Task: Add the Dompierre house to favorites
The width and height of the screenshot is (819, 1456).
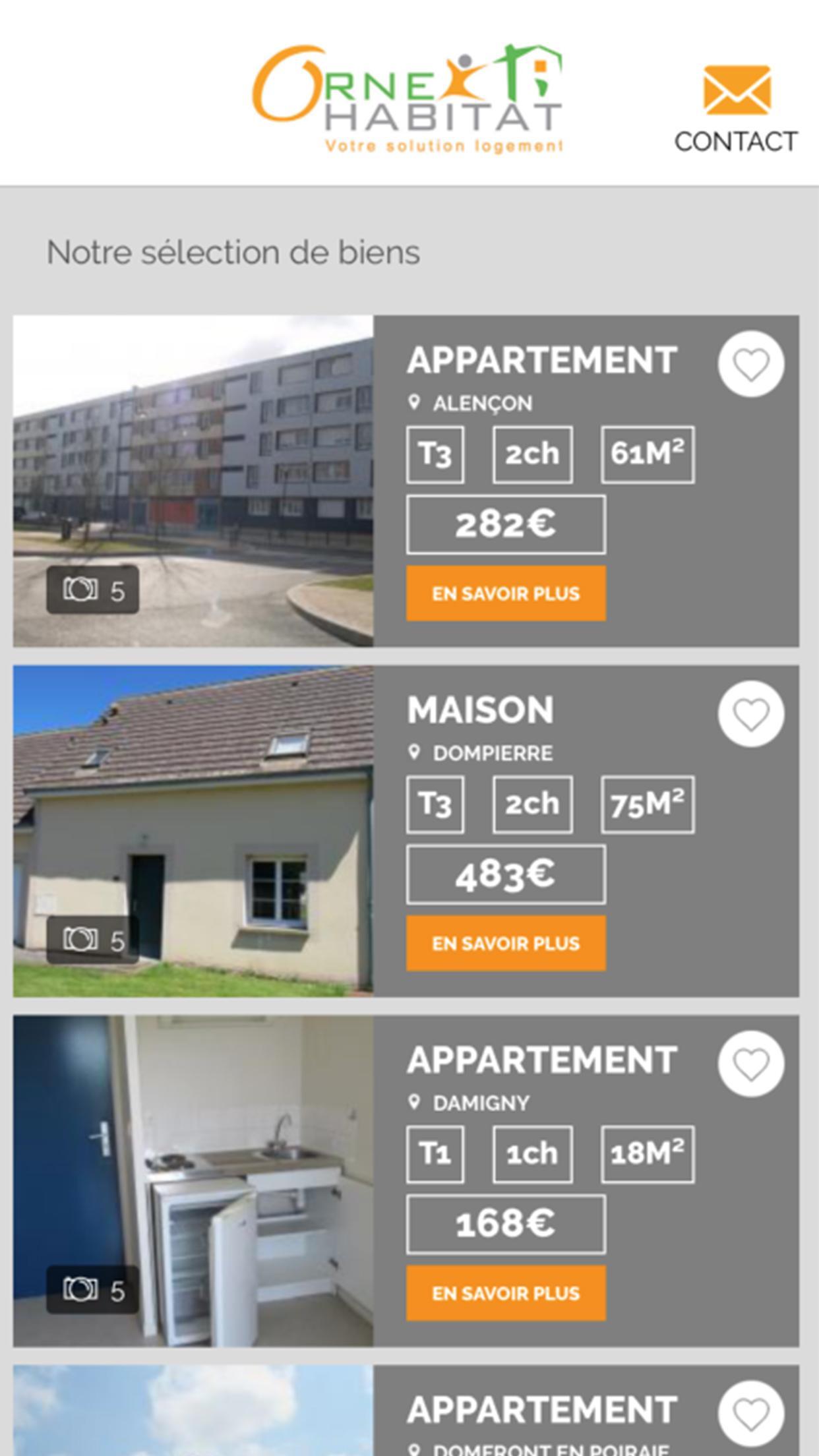Action: [750, 714]
